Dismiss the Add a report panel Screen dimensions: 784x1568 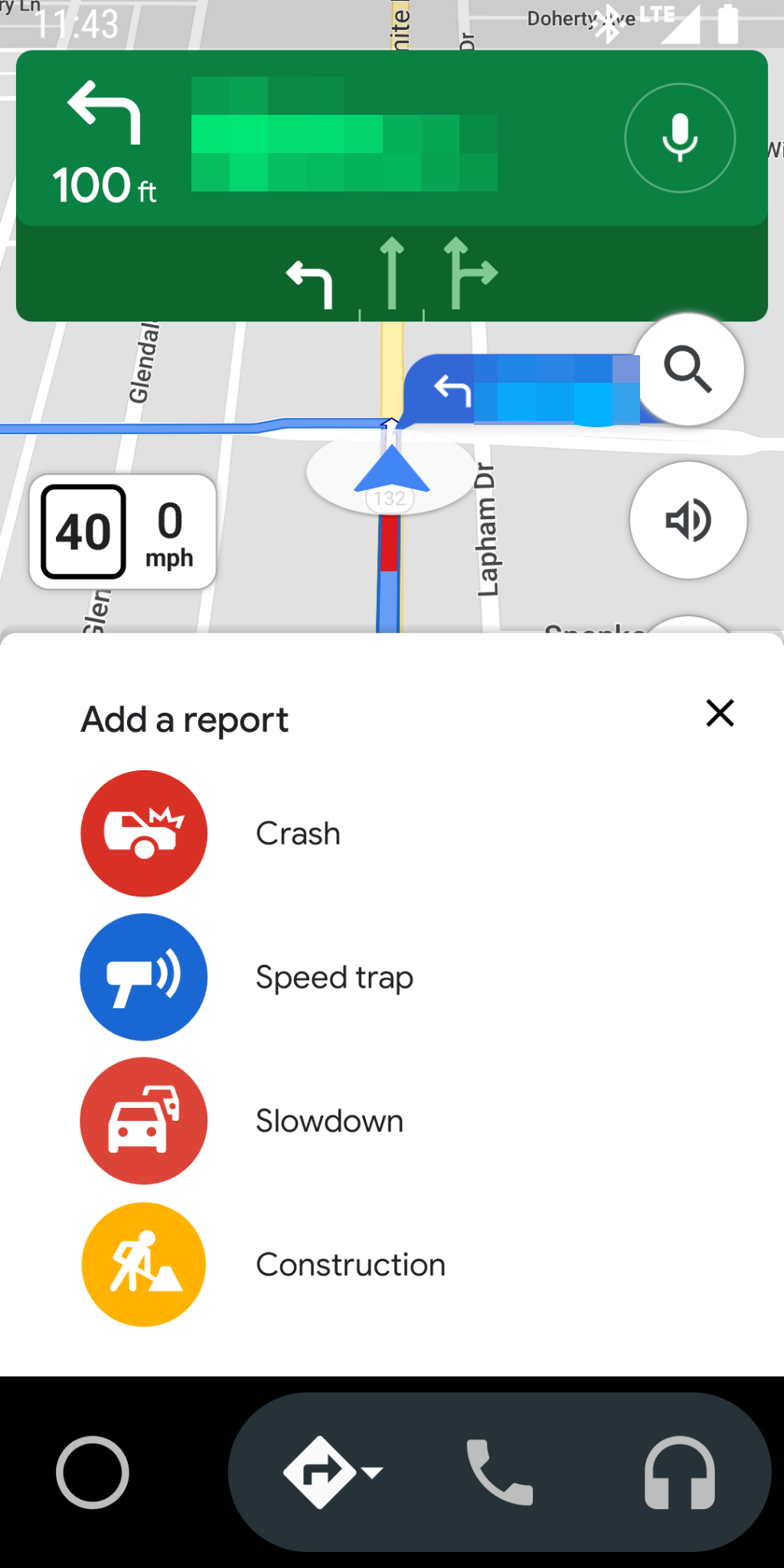pos(719,713)
